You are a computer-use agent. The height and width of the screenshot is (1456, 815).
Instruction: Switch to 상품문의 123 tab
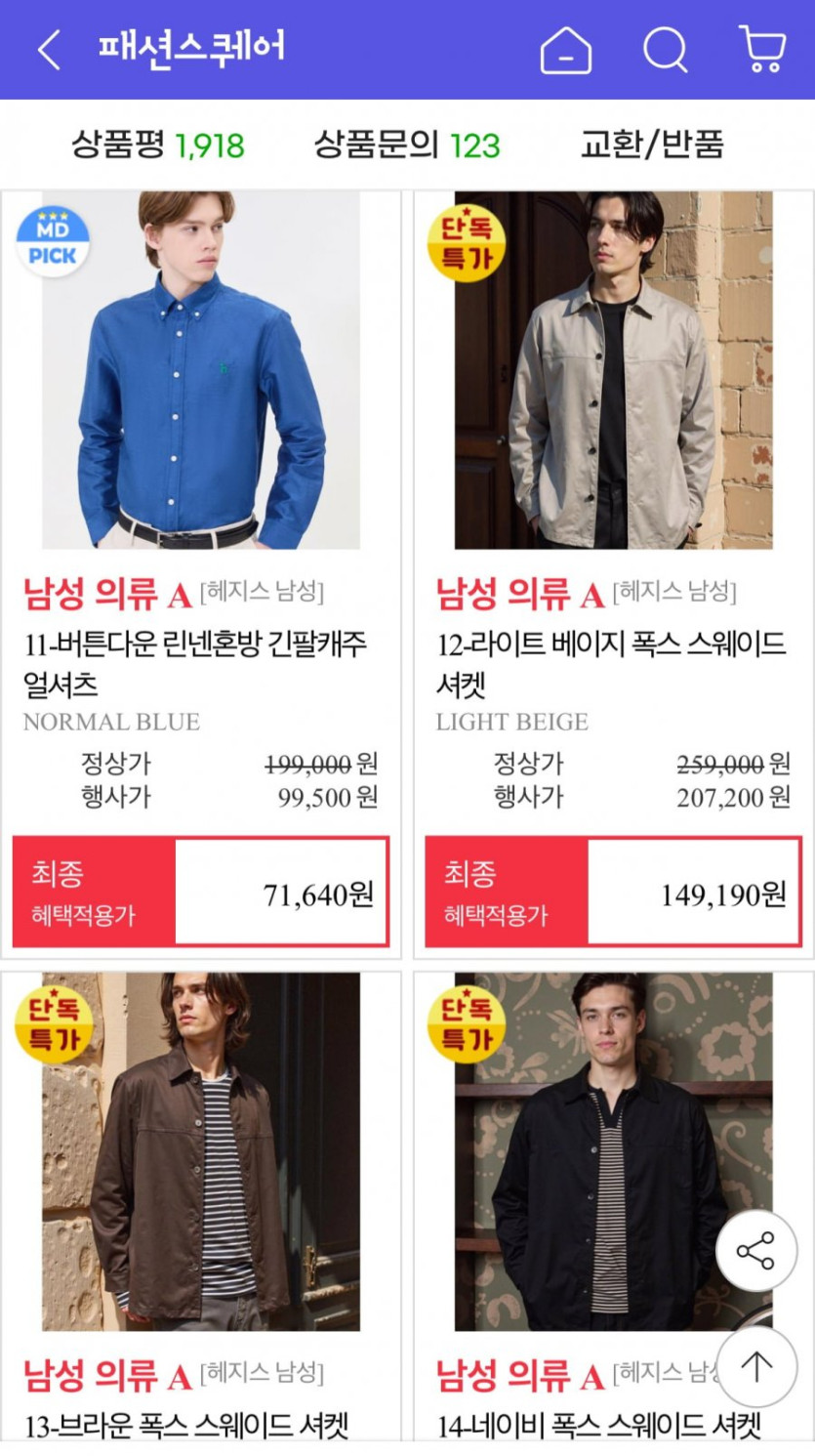point(406,145)
